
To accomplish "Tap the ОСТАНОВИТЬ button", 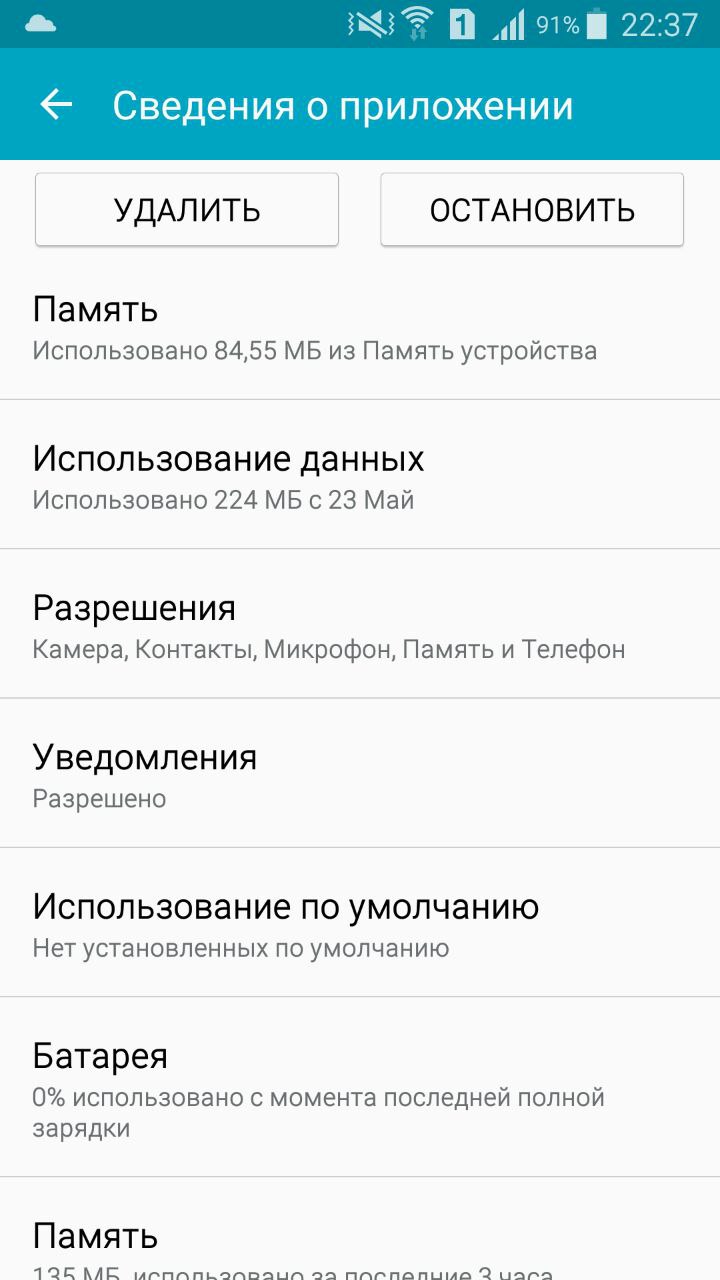I will click(x=532, y=209).
